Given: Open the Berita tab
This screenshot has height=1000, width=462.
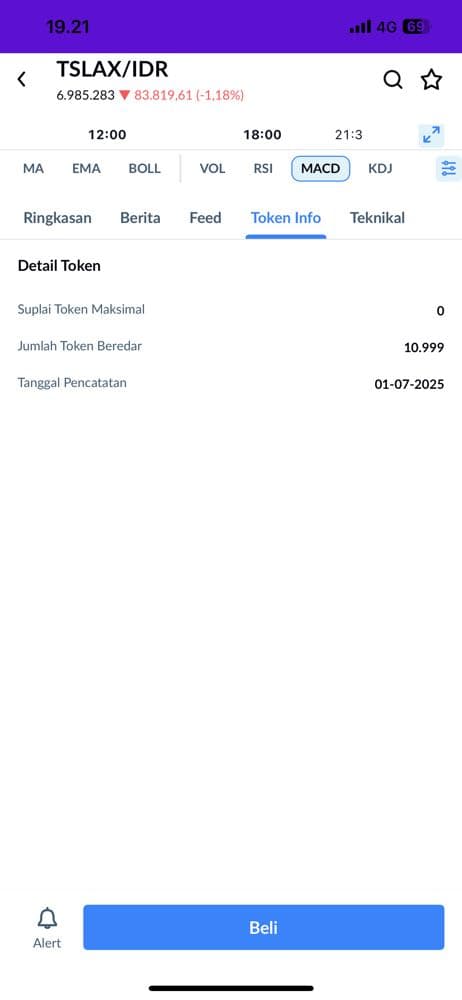Looking at the screenshot, I should (x=140, y=218).
